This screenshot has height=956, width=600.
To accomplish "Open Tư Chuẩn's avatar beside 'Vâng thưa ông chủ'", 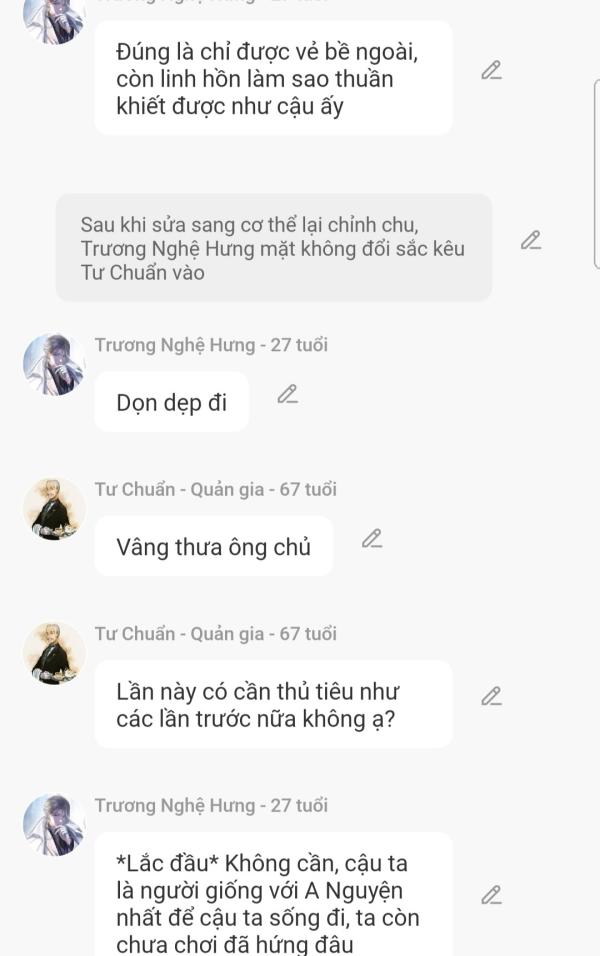I will click(x=54, y=509).
